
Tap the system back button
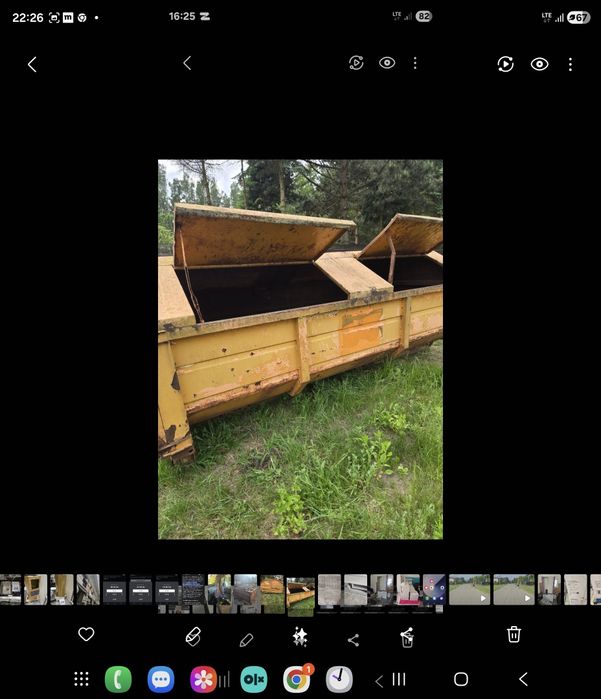coord(523,679)
